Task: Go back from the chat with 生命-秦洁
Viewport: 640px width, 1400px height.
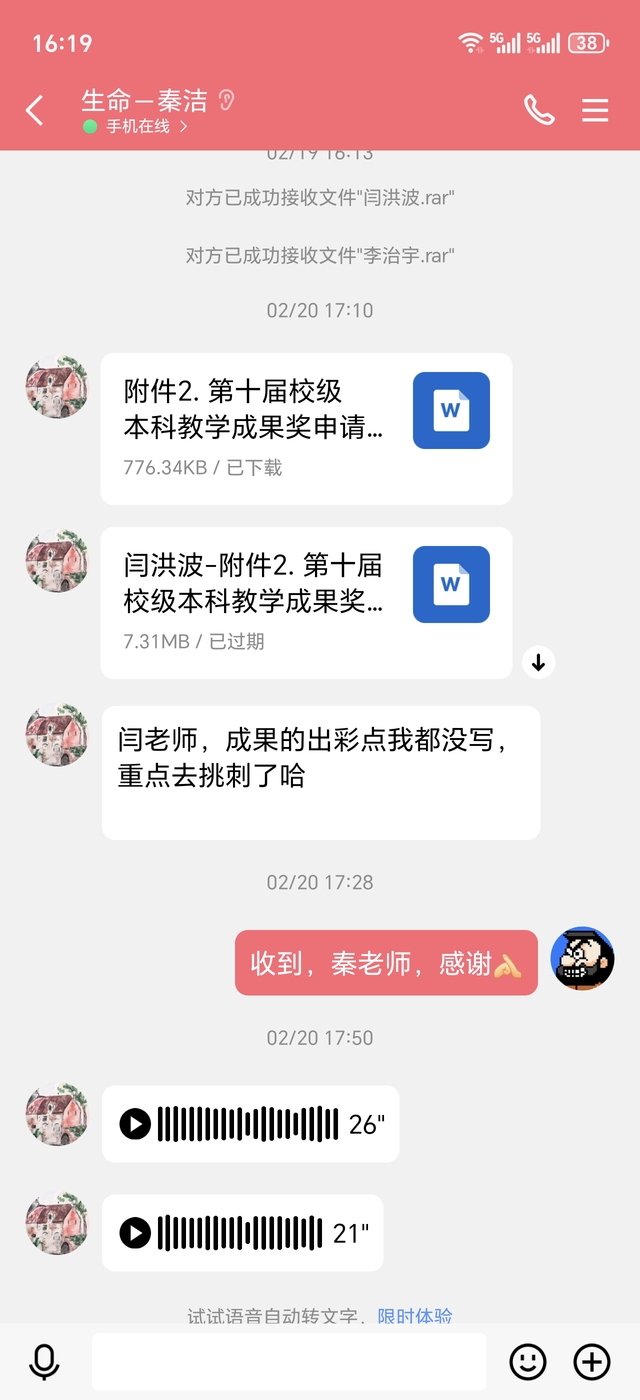Action: [x=35, y=110]
